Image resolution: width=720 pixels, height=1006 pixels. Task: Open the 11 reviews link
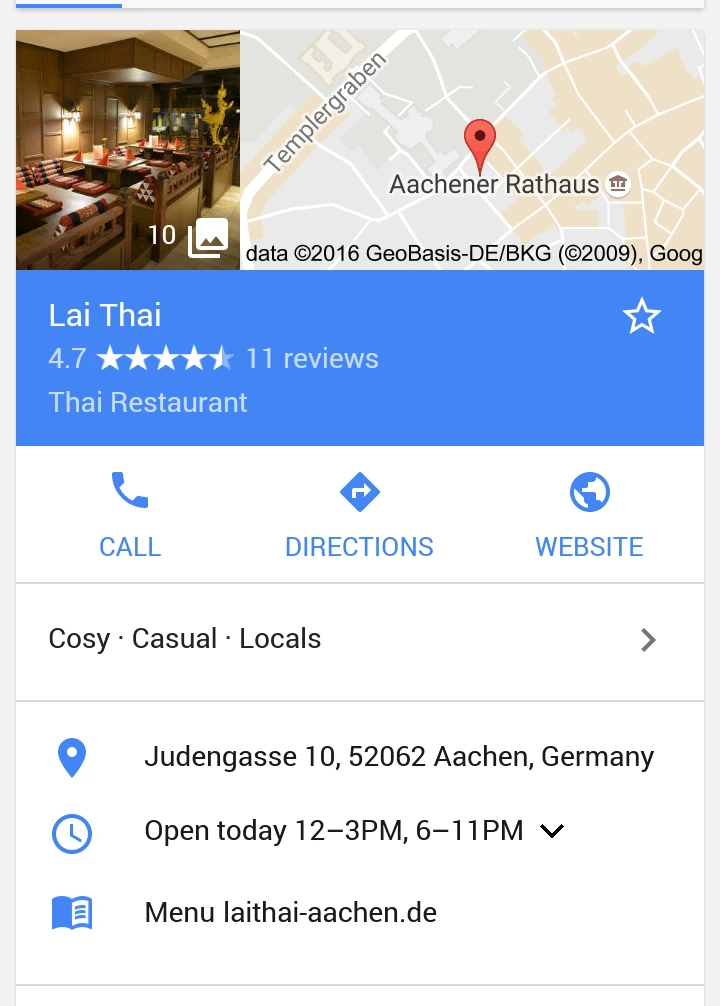point(311,358)
